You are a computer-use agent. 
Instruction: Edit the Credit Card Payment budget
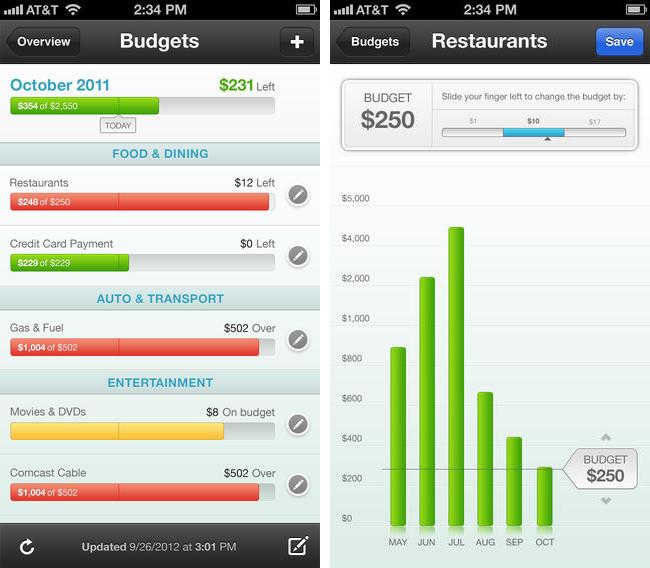click(297, 256)
